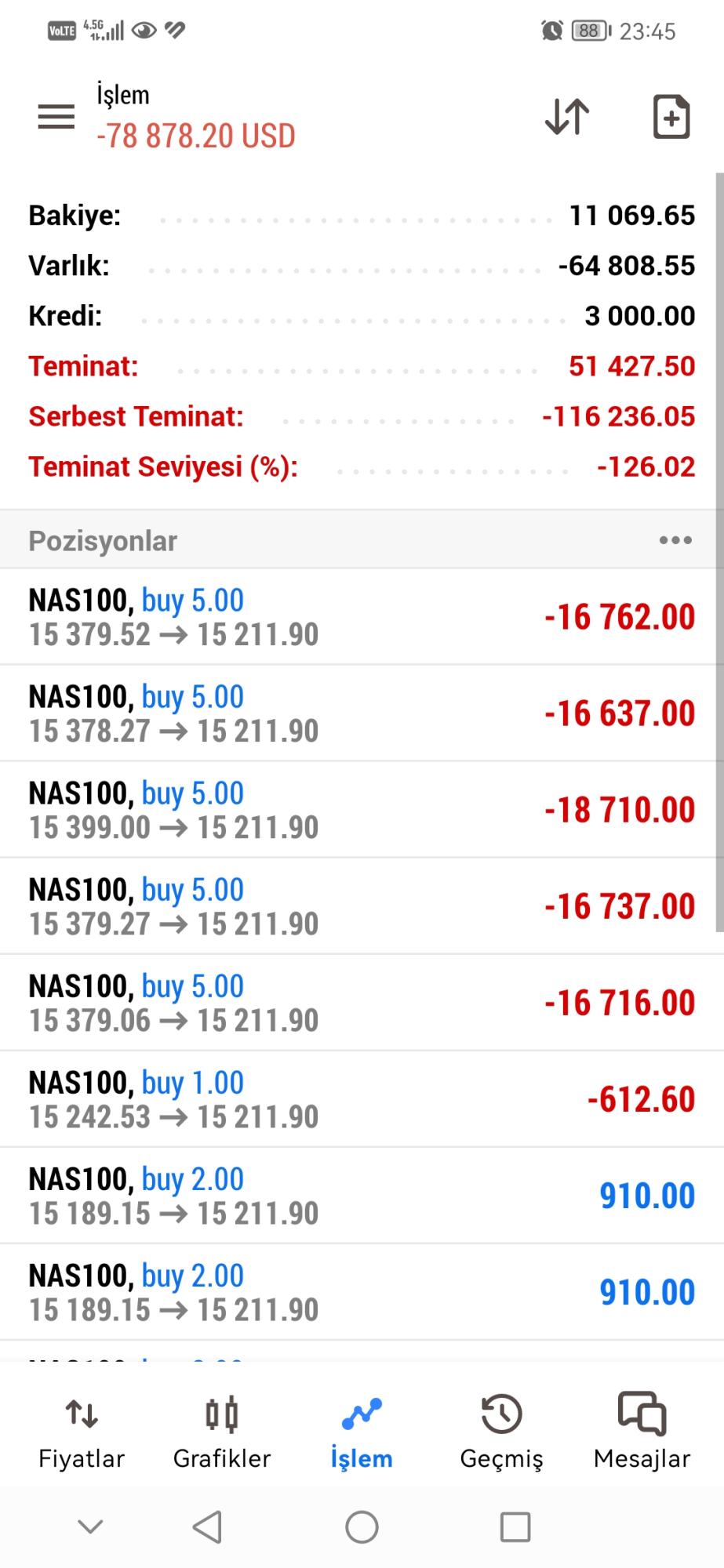Select the İşlem trade icon
The height and width of the screenshot is (1568, 724).
(361, 1415)
